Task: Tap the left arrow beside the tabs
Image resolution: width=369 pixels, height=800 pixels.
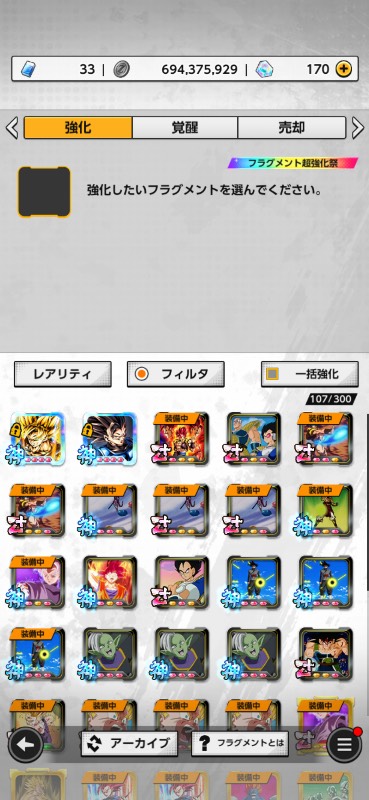Action: (12, 128)
